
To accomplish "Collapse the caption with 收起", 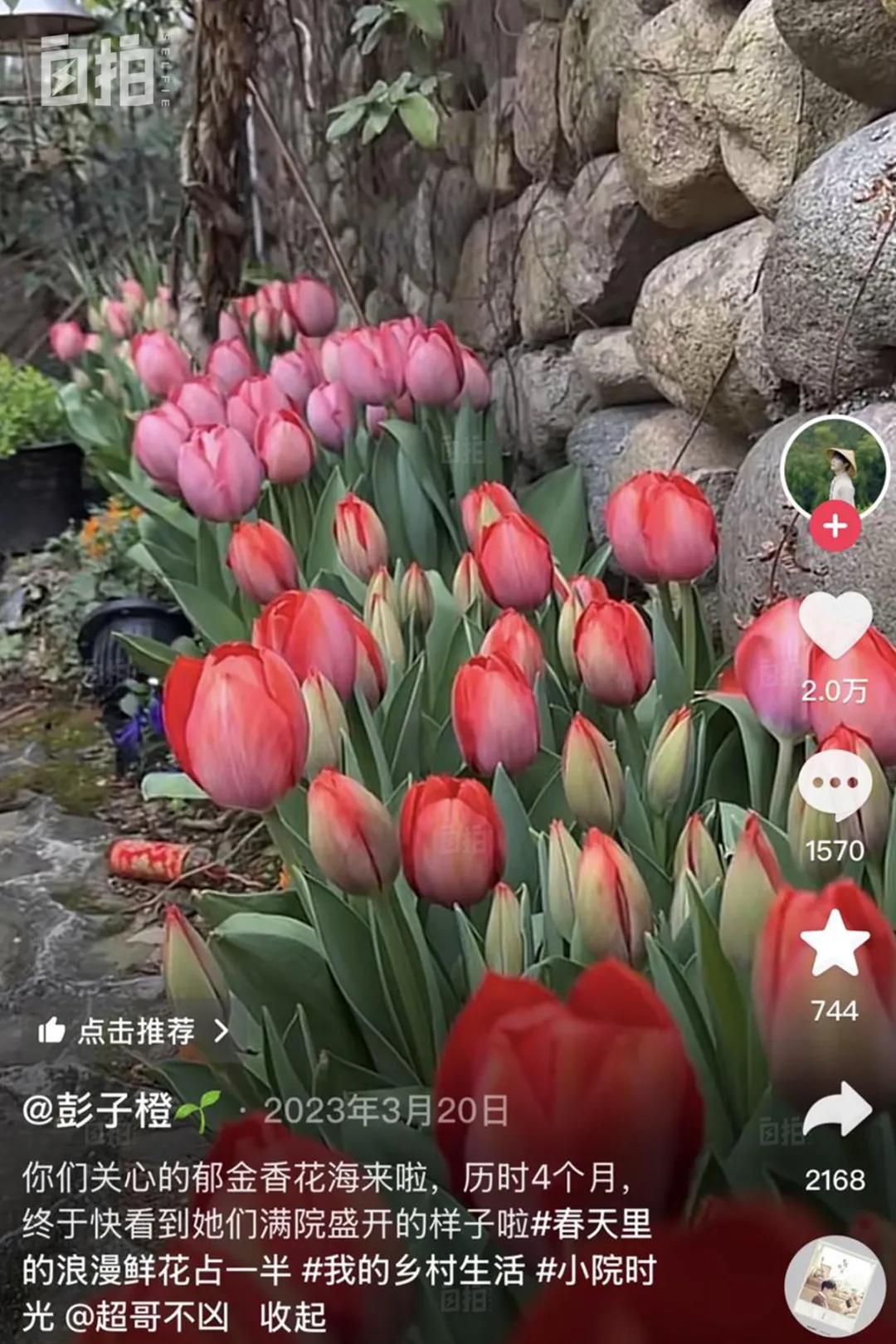I will [x=292, y=1317].
